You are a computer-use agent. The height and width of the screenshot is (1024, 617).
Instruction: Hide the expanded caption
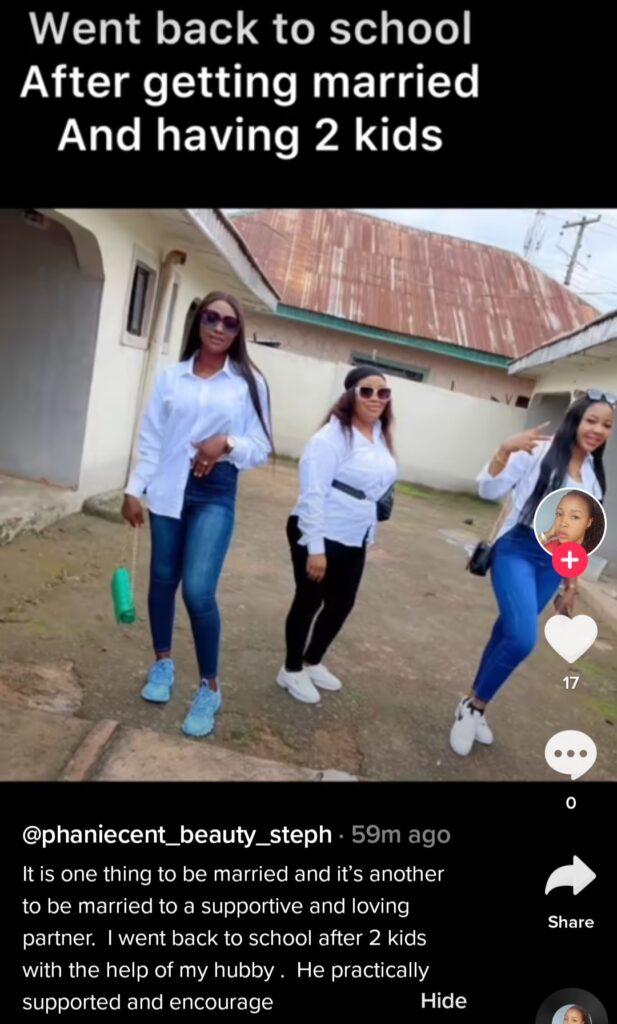click(444, 1000)
